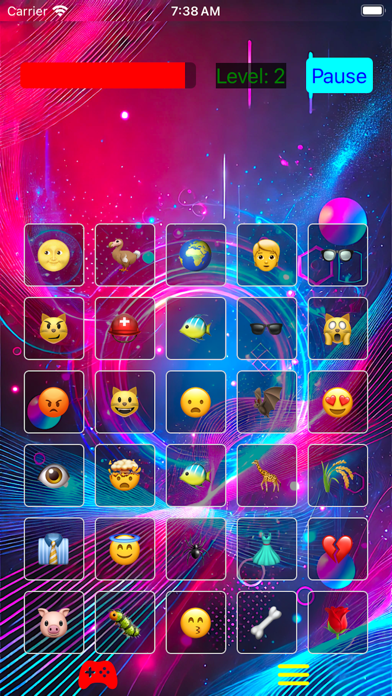The height and width of the screenshot is (696, 392).
Task: Select the rescue helmet tile
Action: [x=125, y=328]
